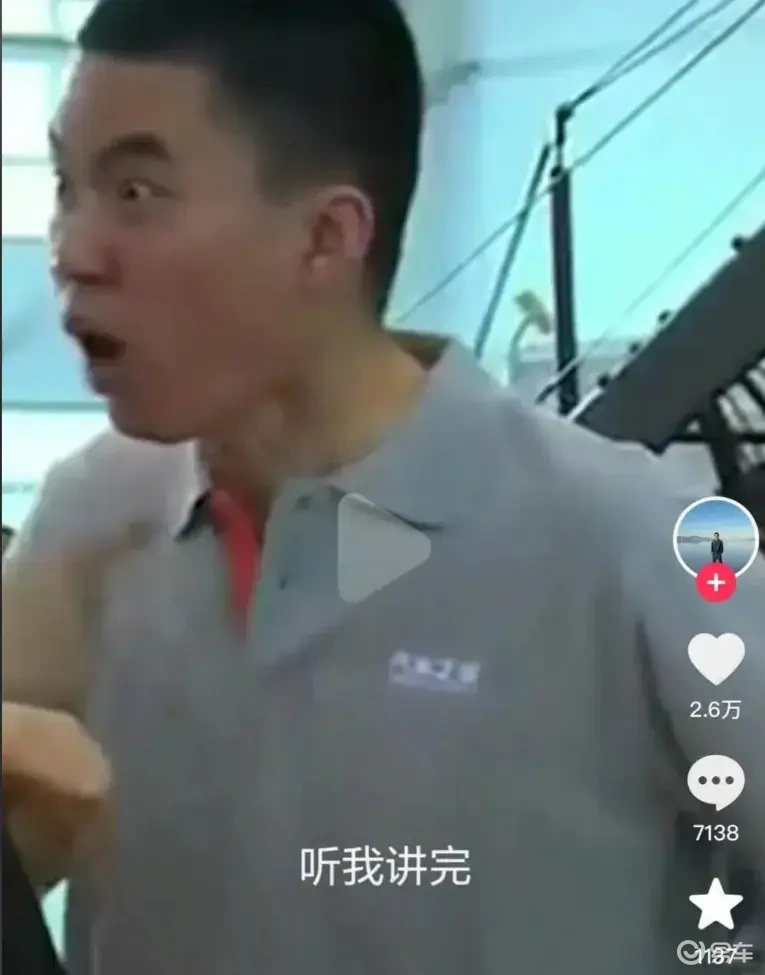Follow the author with the red plus
Screen dimensions: 765x975
pyautogui.click(x=716, y=582)
